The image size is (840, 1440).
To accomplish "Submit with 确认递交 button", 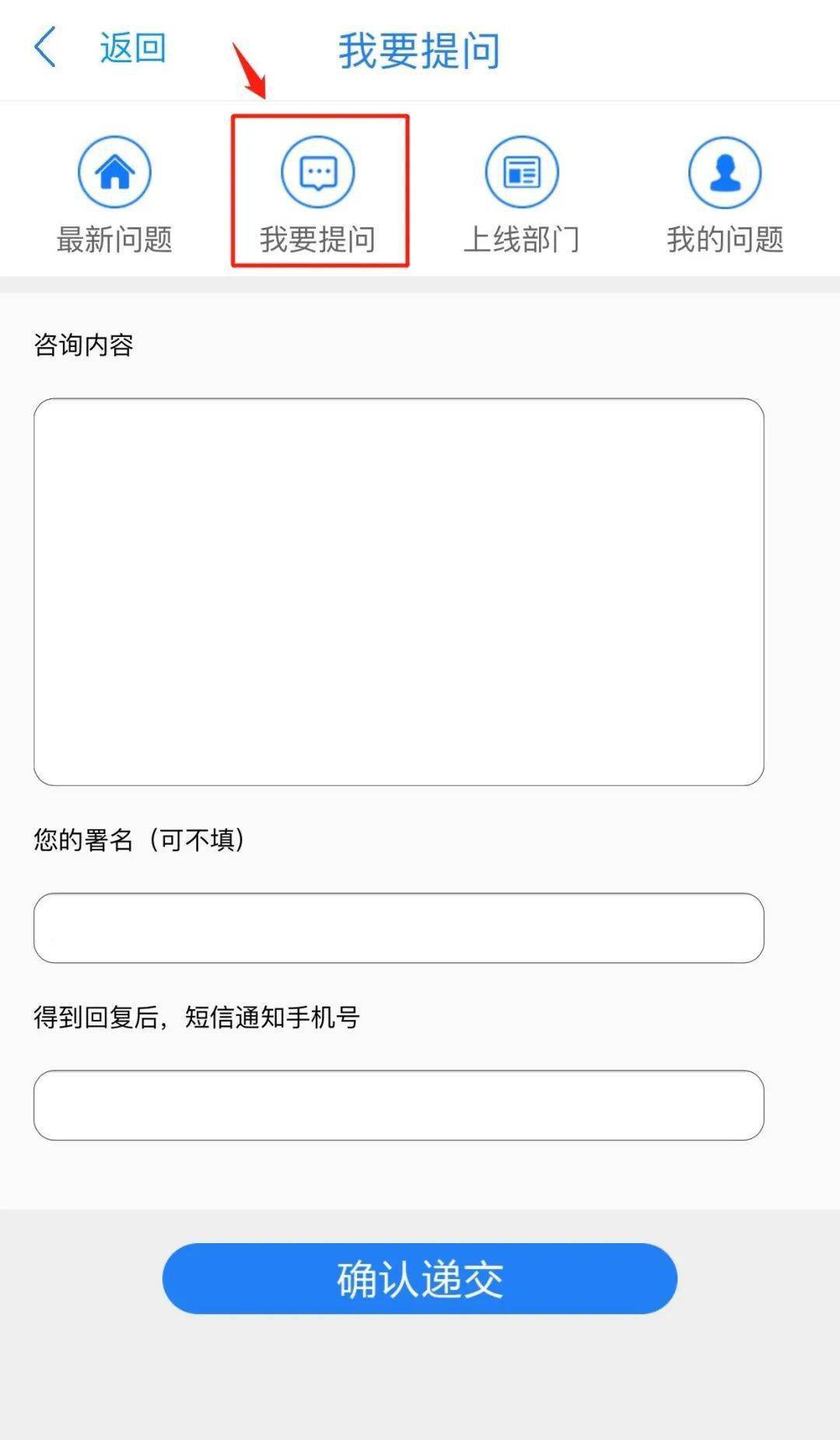I will [419, 1278].
